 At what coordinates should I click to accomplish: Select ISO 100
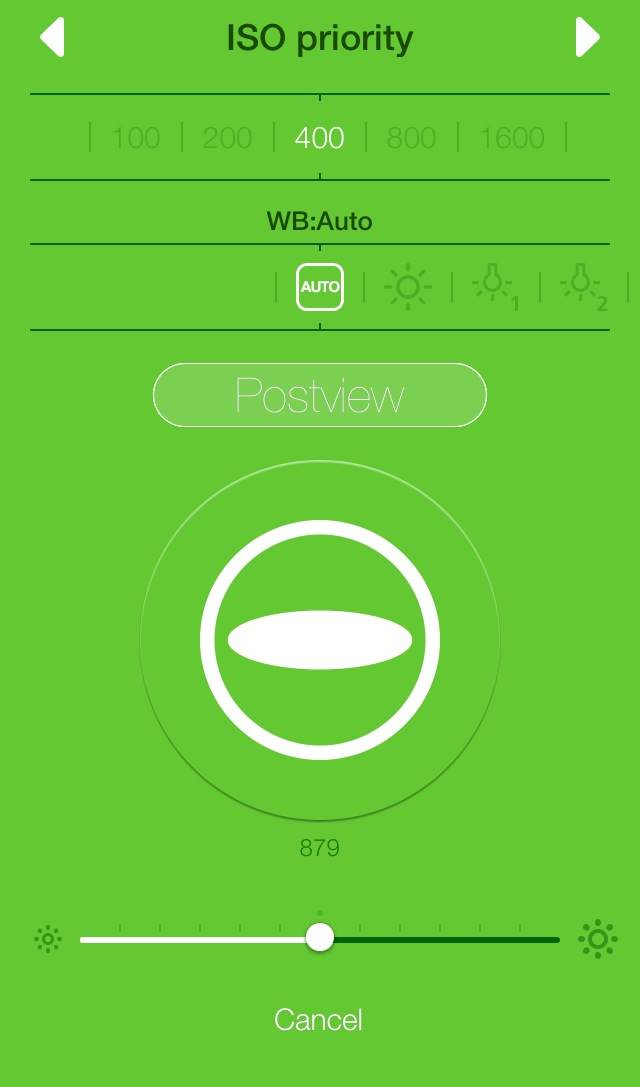(136, 138)
